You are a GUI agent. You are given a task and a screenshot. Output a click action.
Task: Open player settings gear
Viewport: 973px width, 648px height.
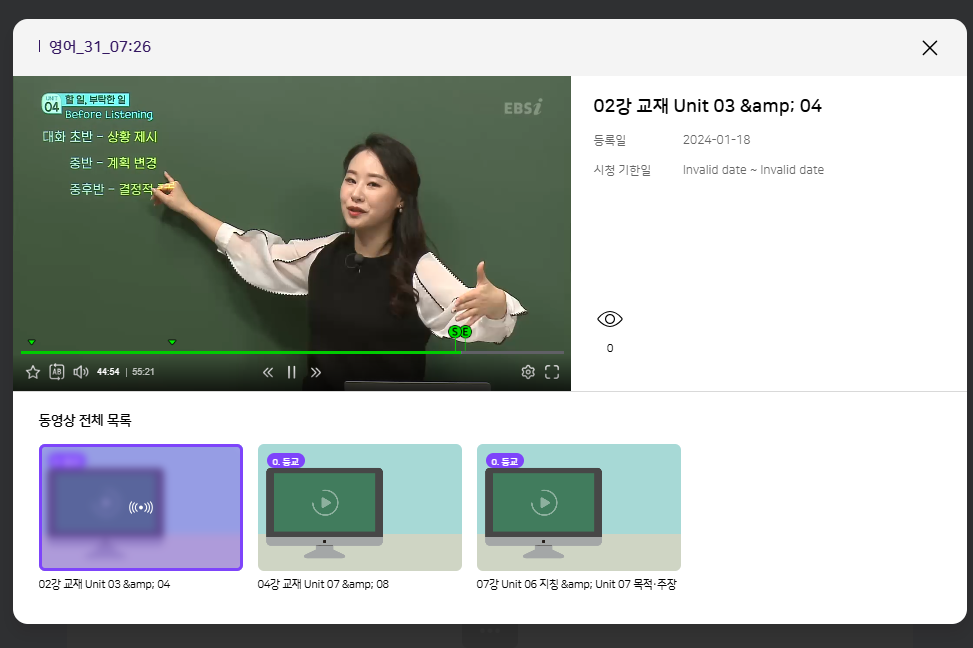528,372
